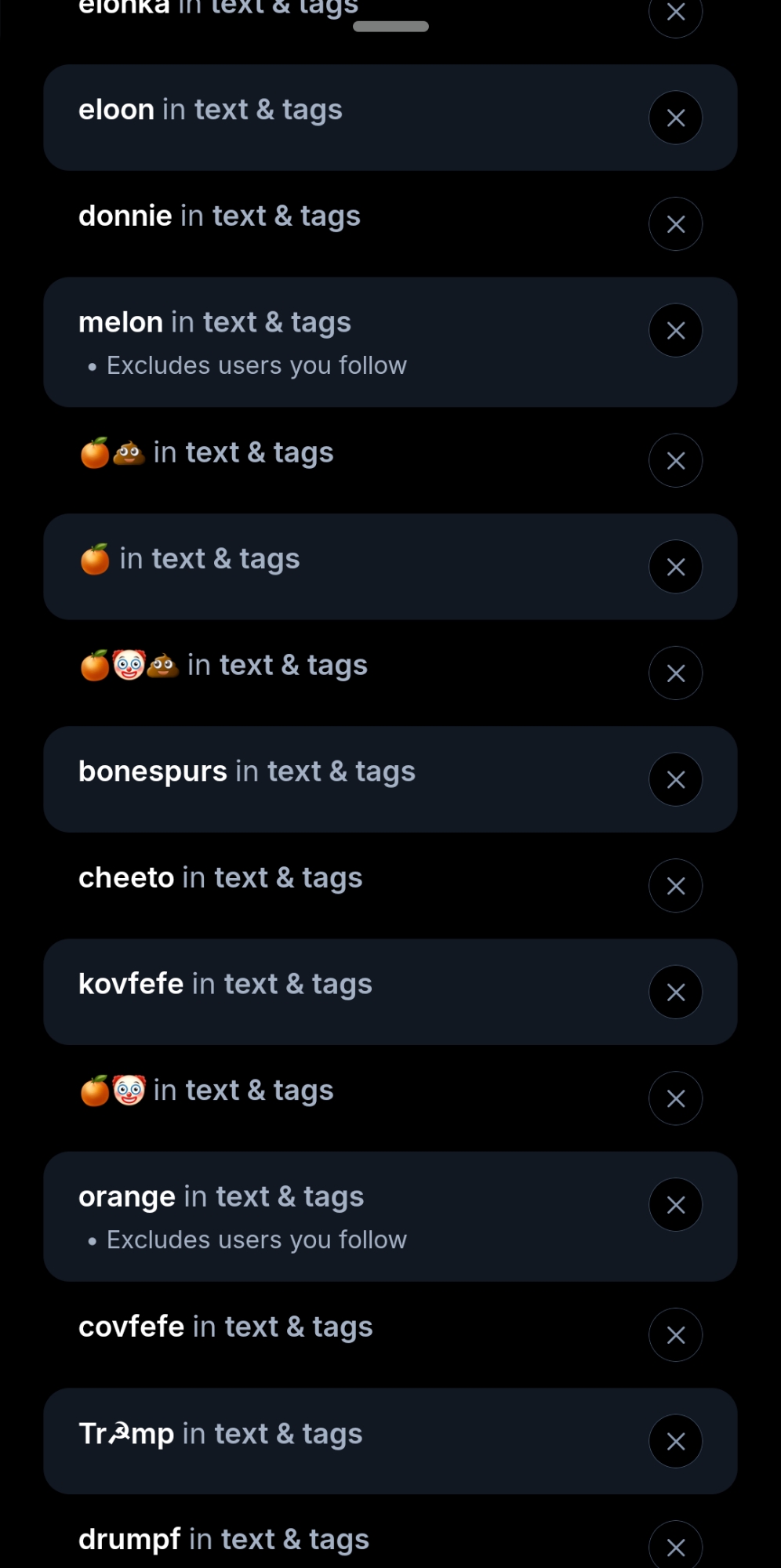Remove the muted word eloon
Viewport: 781px width, 1568px height.
675,118
